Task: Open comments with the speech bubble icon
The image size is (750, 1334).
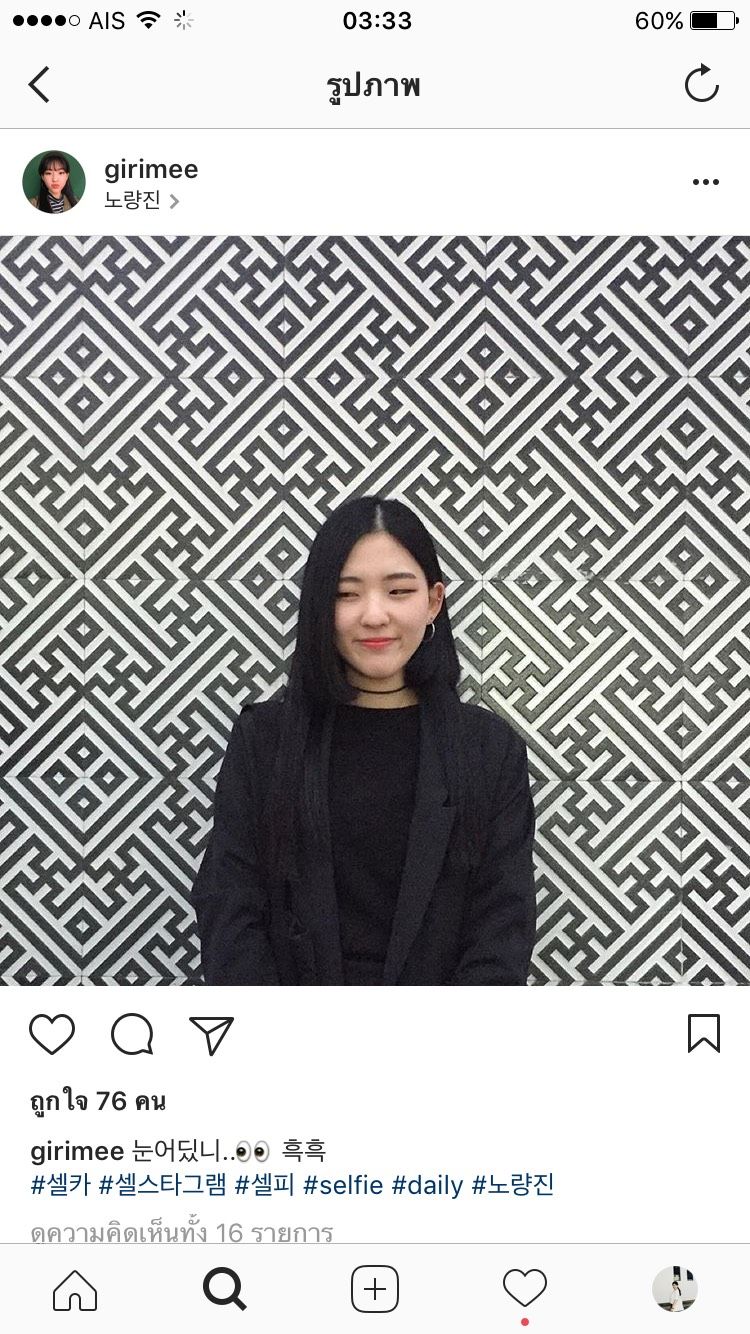Action: 132,1034
